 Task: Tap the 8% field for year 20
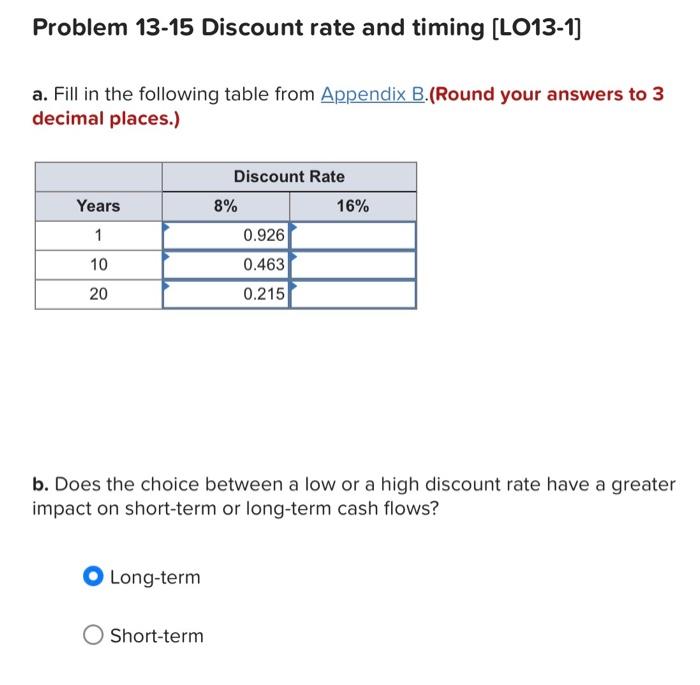click(x=226, y=295)
